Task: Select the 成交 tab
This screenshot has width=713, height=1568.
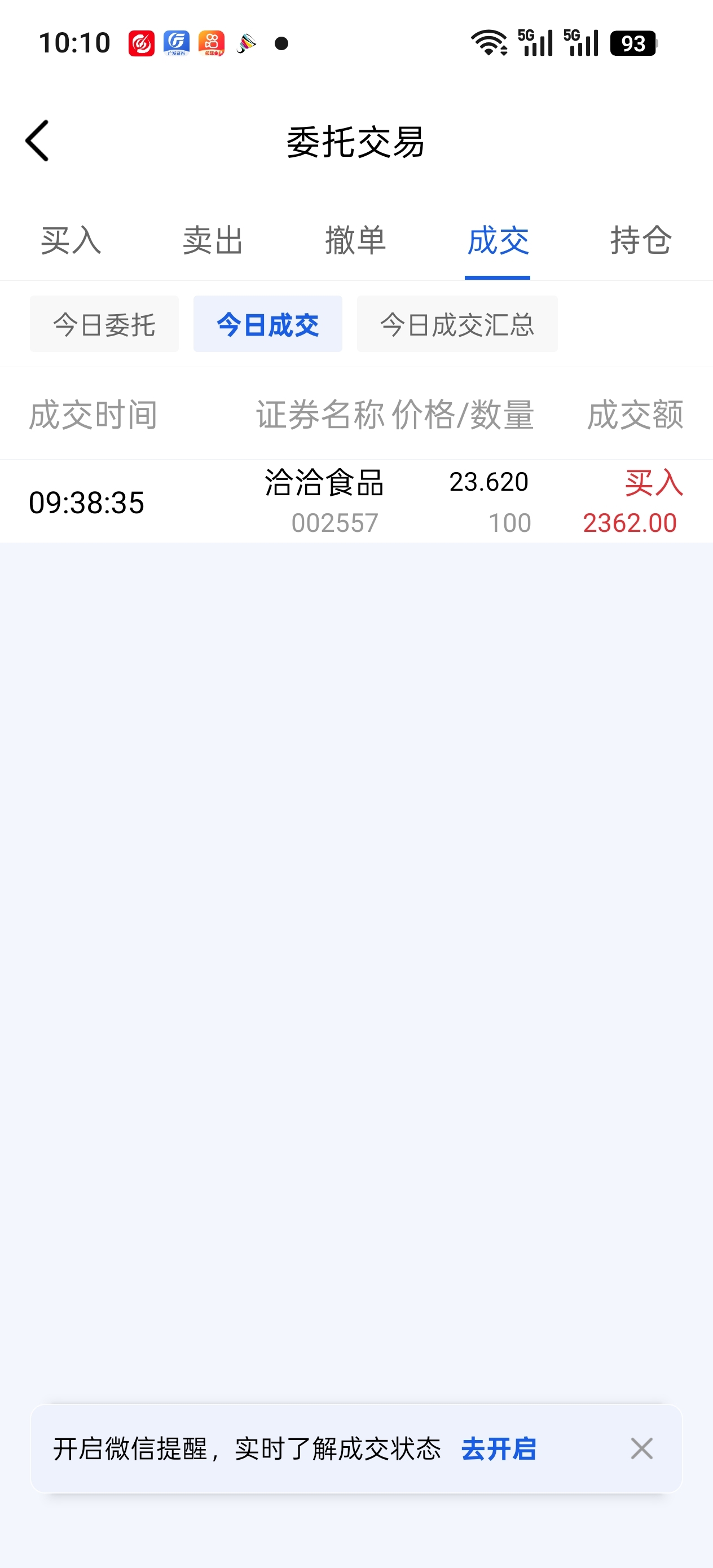Action: 498,240
